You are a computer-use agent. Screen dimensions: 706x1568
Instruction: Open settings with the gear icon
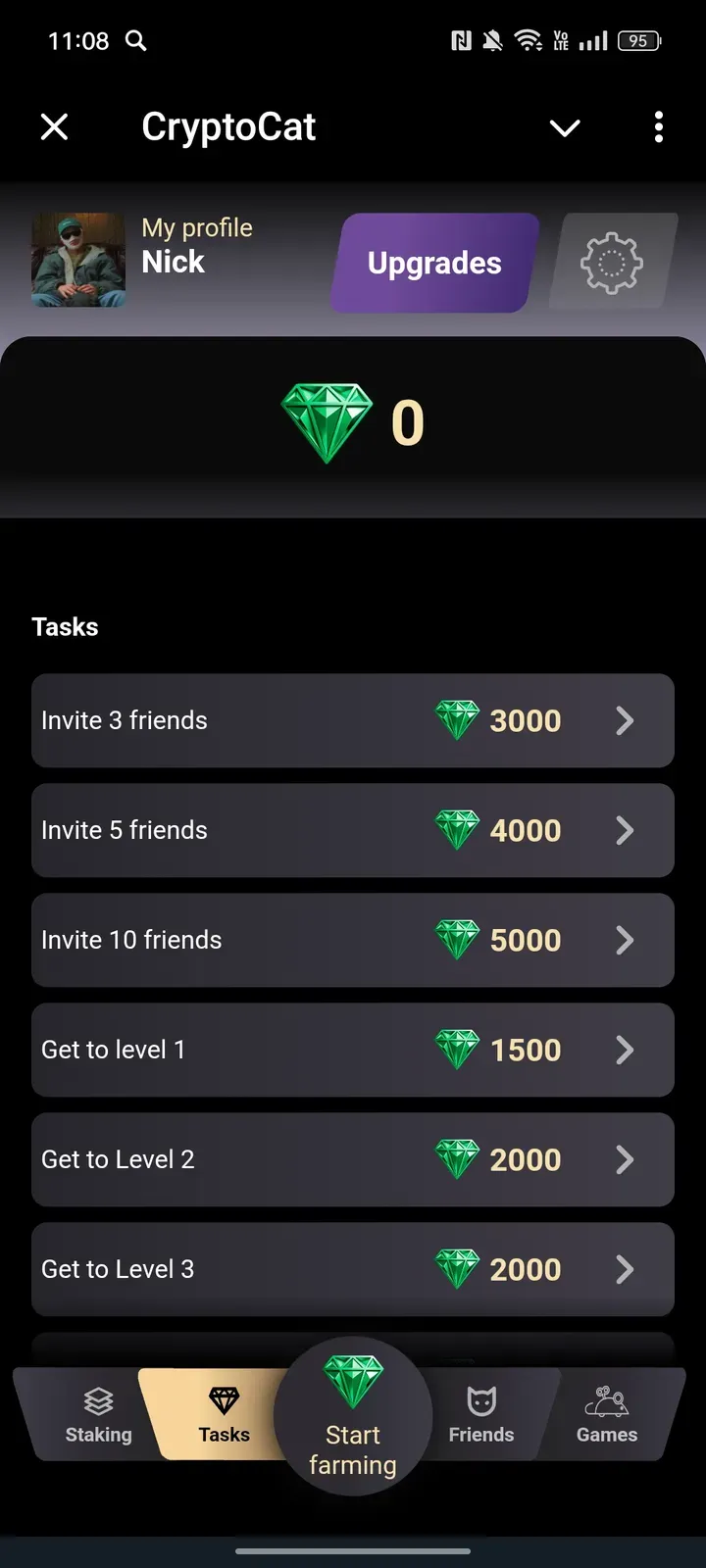coord(612,263)
